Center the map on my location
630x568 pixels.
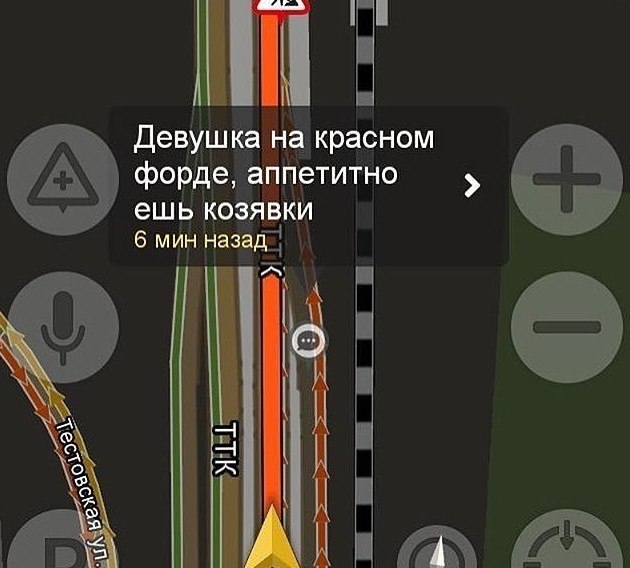pos(568,548)
